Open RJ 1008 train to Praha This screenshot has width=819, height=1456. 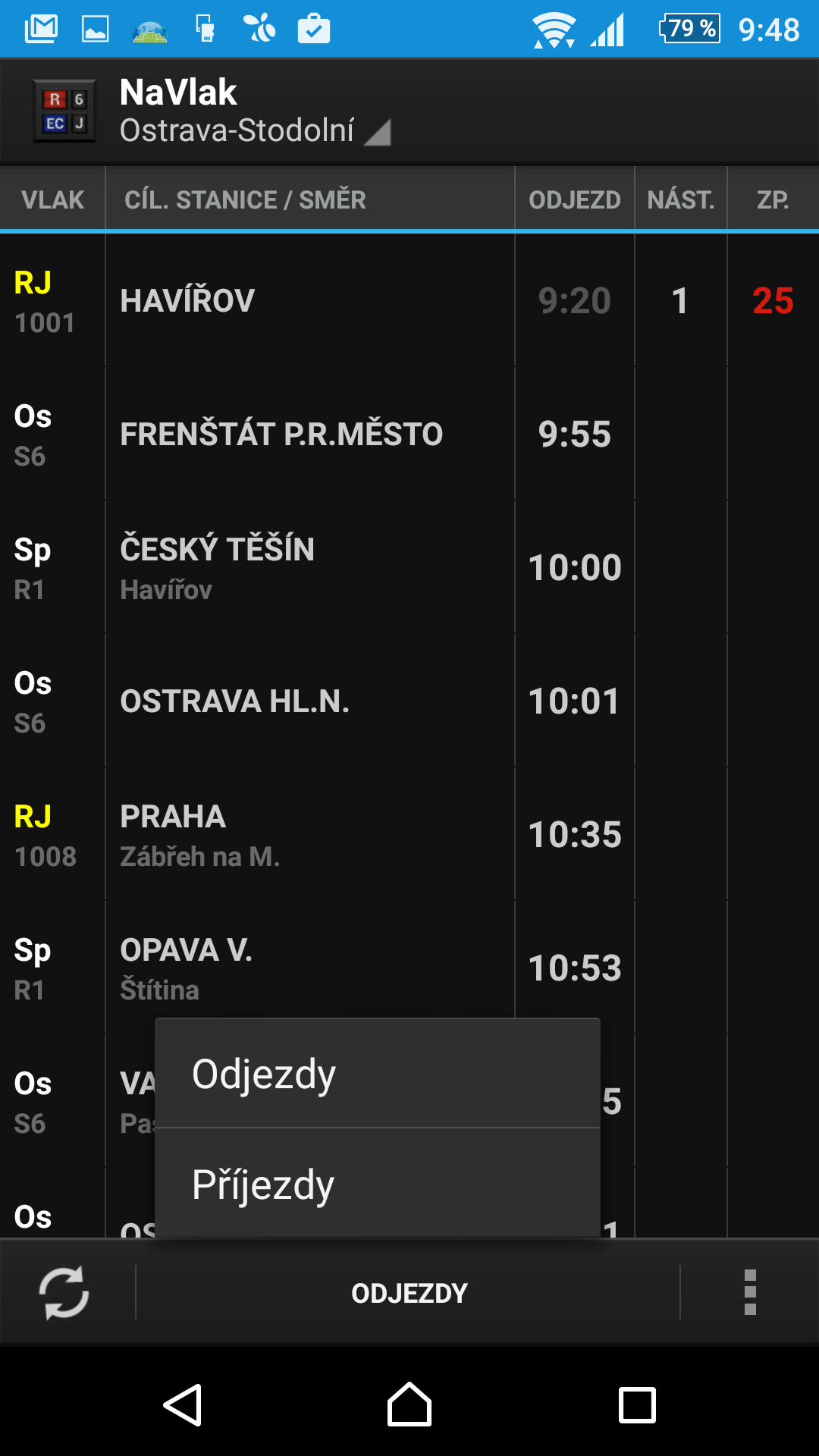tap(409, 834)
